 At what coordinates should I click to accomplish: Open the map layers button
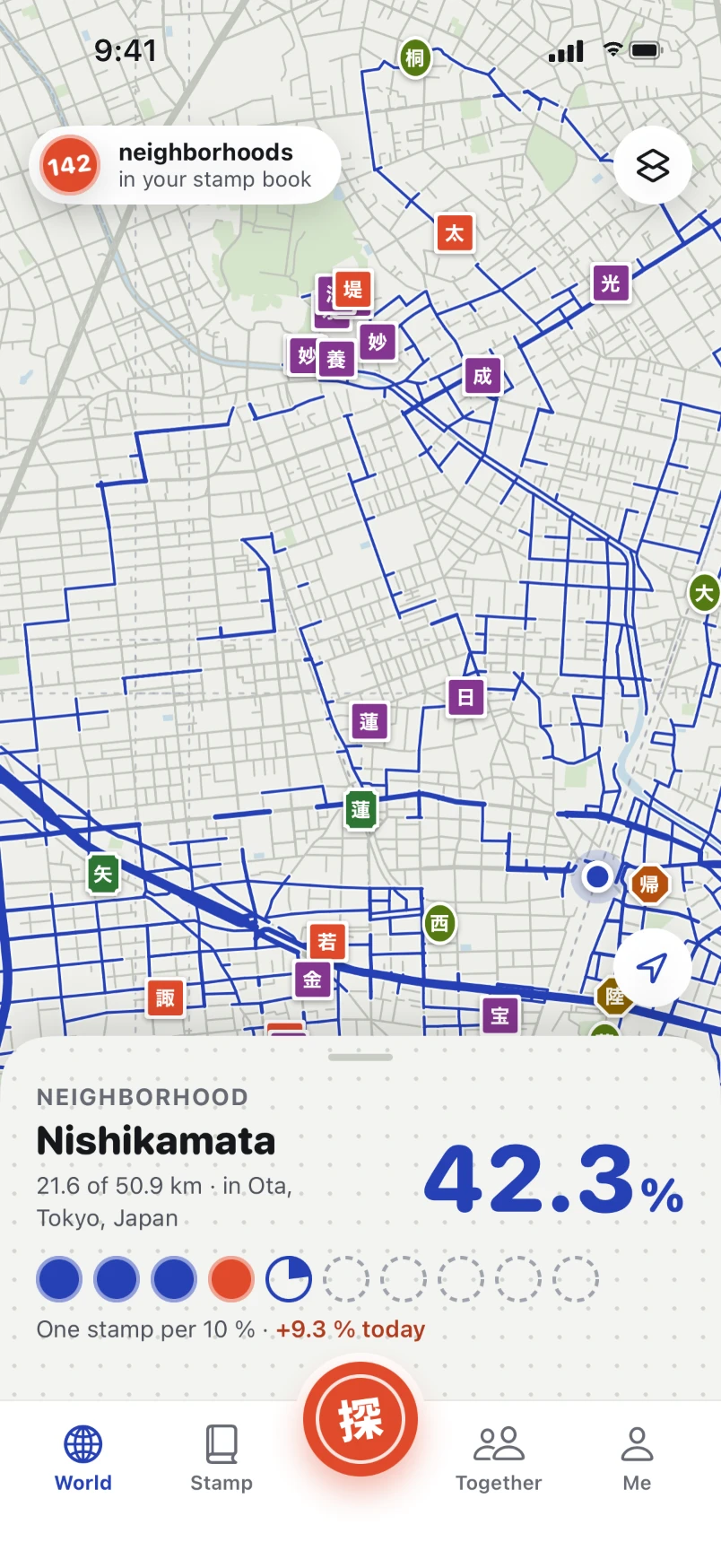tap(653, 166)
